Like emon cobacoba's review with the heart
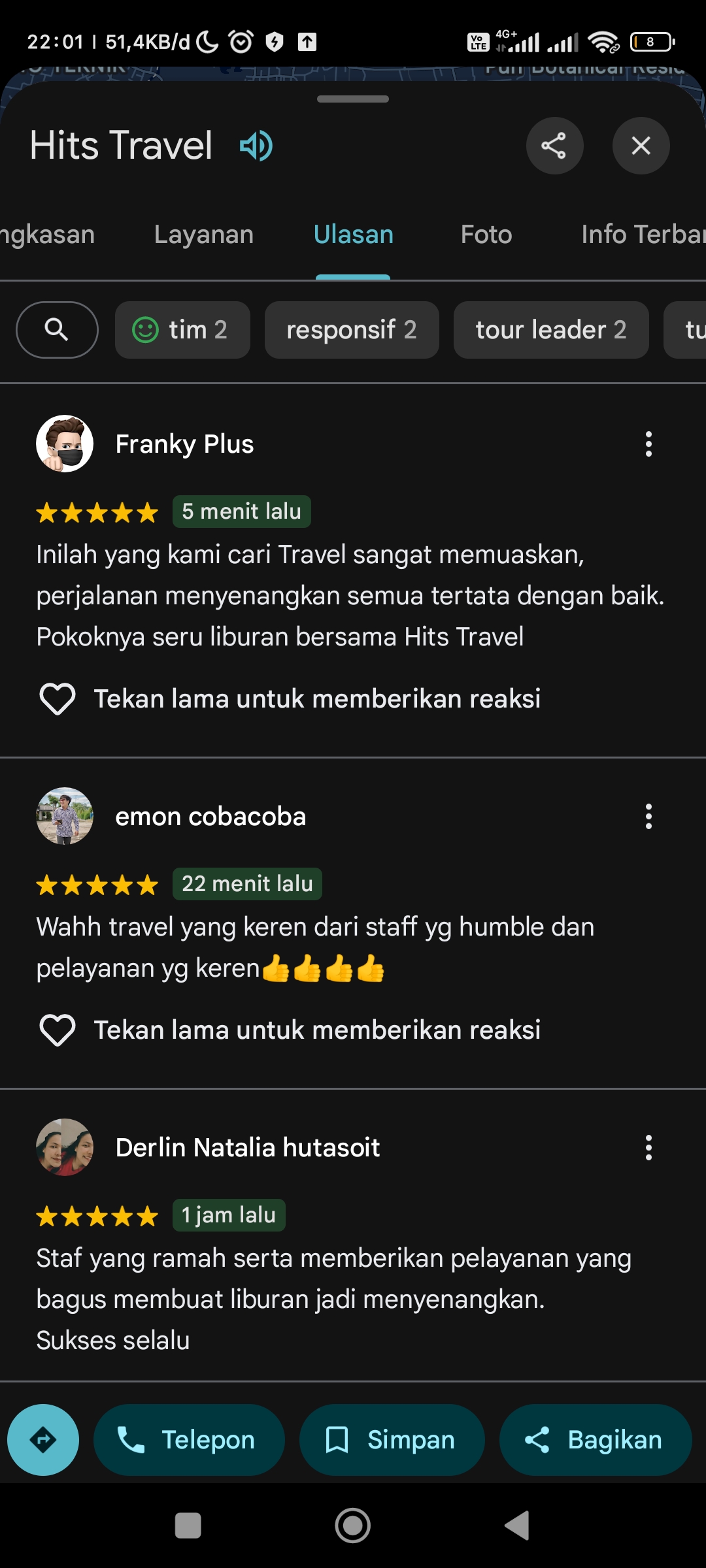 (58, 1030)
